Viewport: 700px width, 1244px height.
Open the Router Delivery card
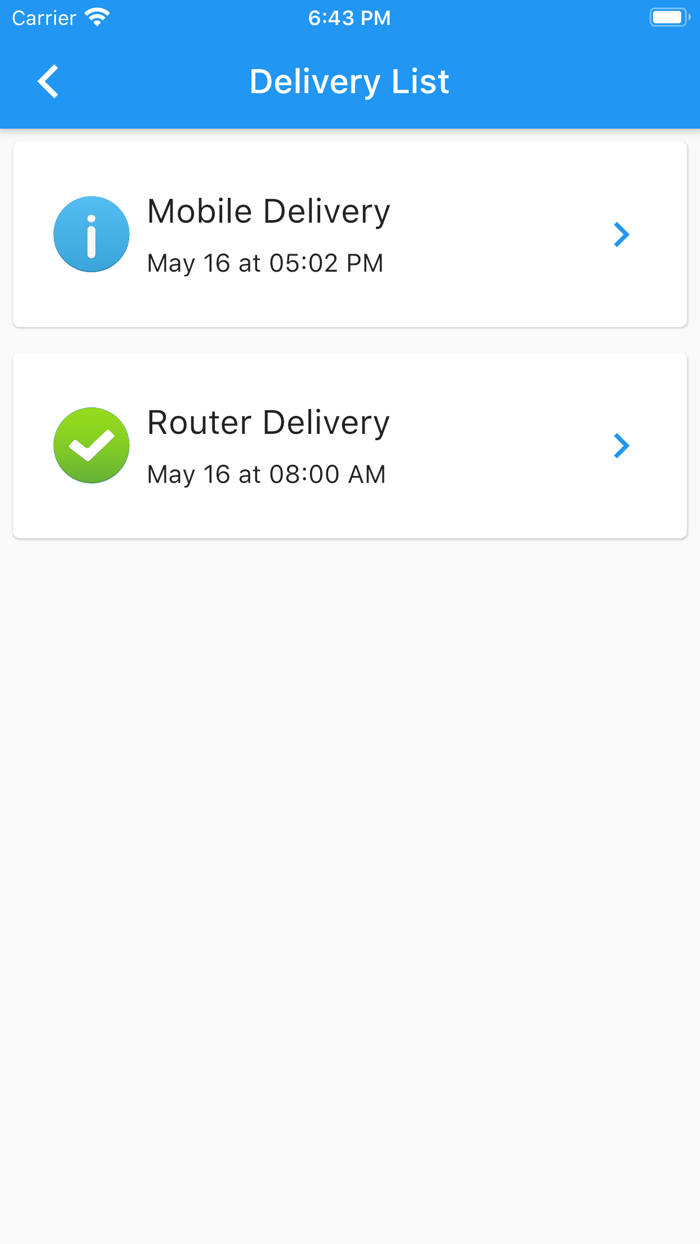pyautogui.click(x=349, y=446)
